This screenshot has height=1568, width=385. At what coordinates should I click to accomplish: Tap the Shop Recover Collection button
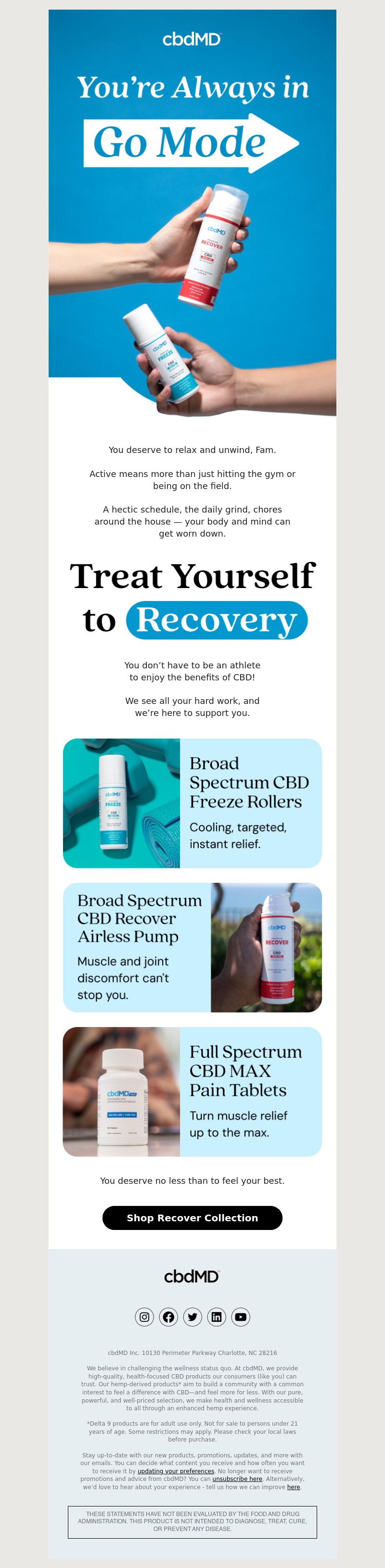pyautogui.click(x=192, y=1217)
